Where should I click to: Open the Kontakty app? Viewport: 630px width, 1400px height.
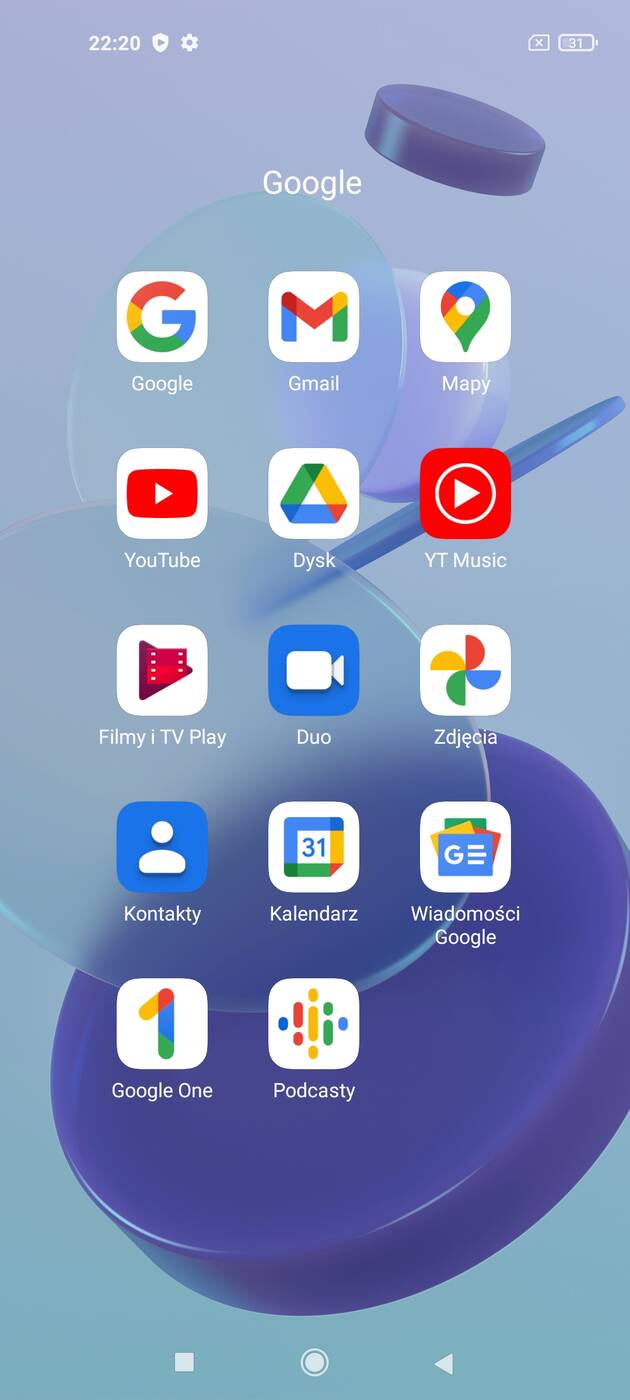[x=162, y=847]
